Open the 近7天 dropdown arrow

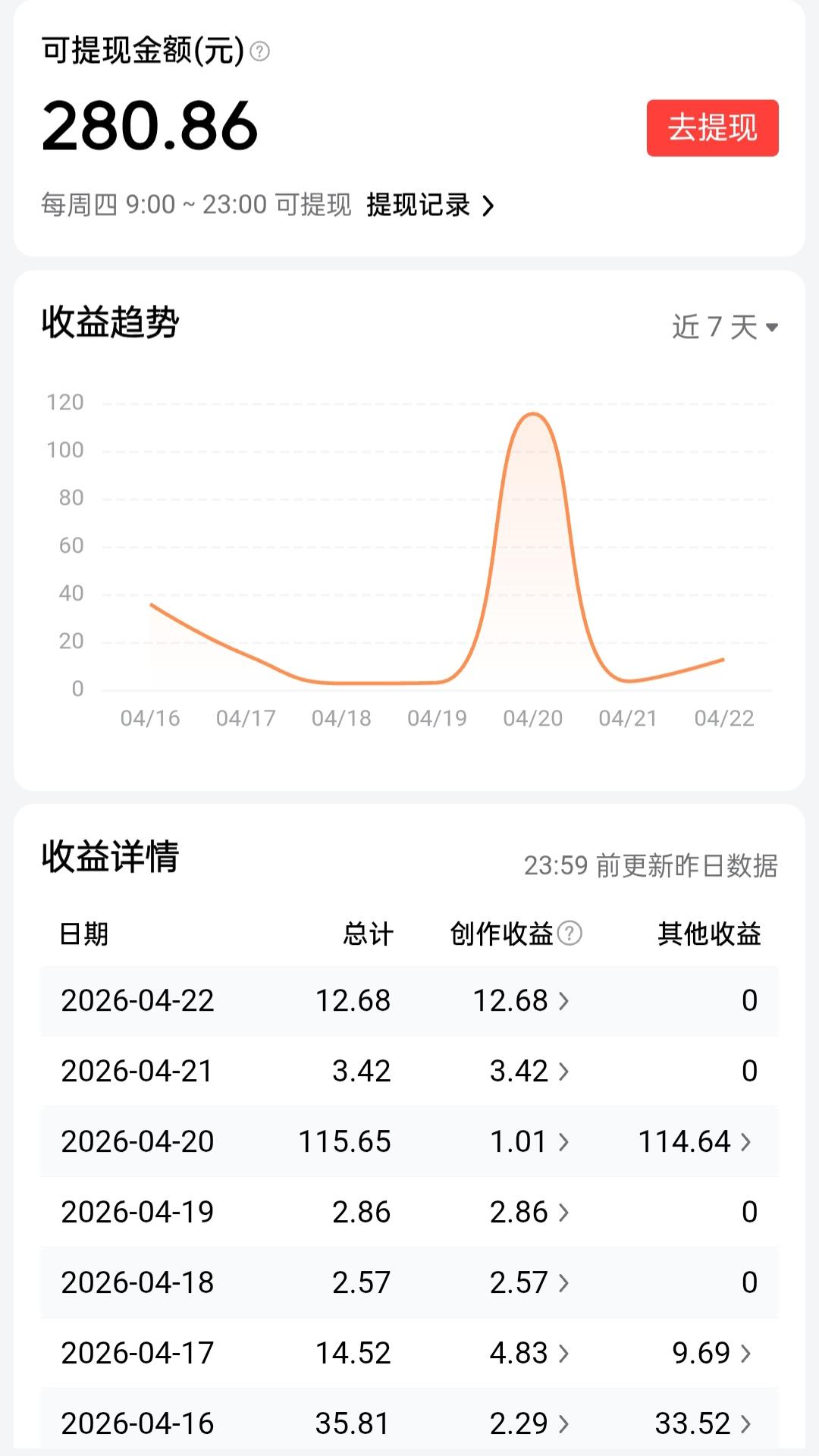click(771, 329)
